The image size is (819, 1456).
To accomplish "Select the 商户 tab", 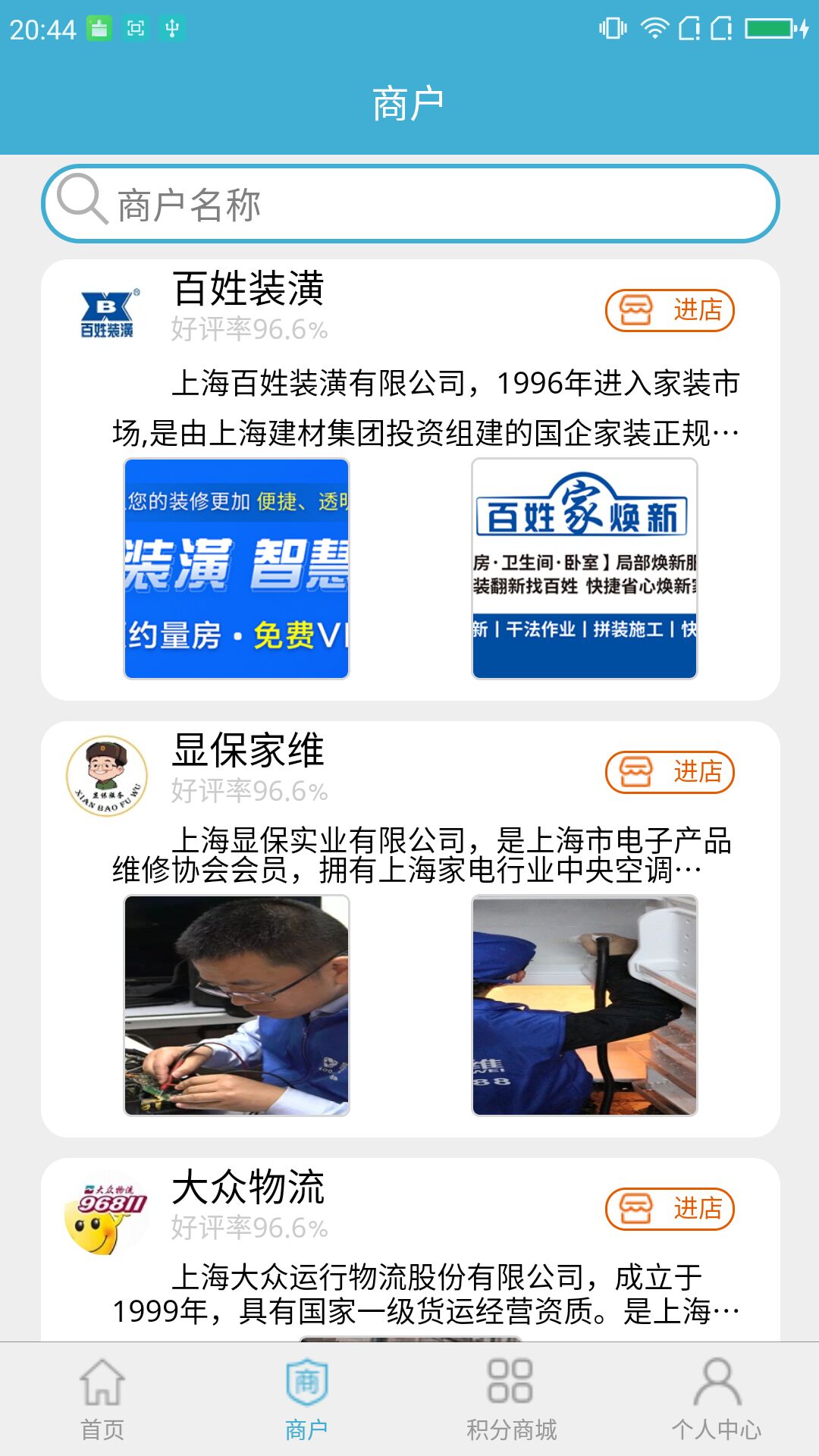I will click(307, 1399).
